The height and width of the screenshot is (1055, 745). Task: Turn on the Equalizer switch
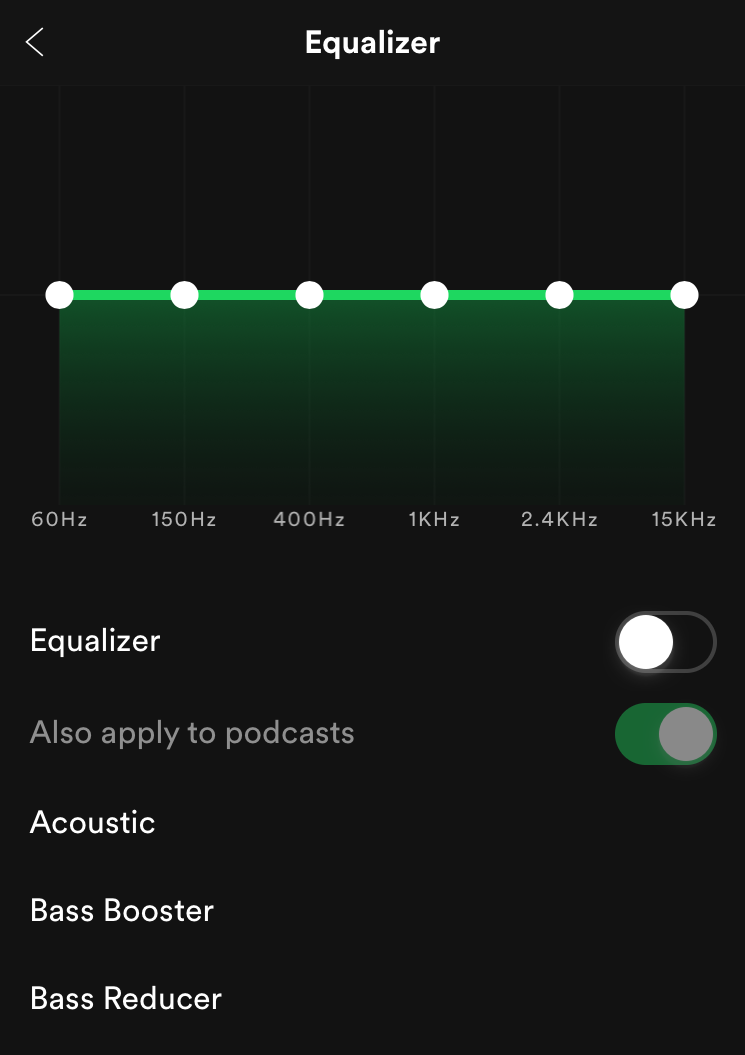tap(665, 642)
